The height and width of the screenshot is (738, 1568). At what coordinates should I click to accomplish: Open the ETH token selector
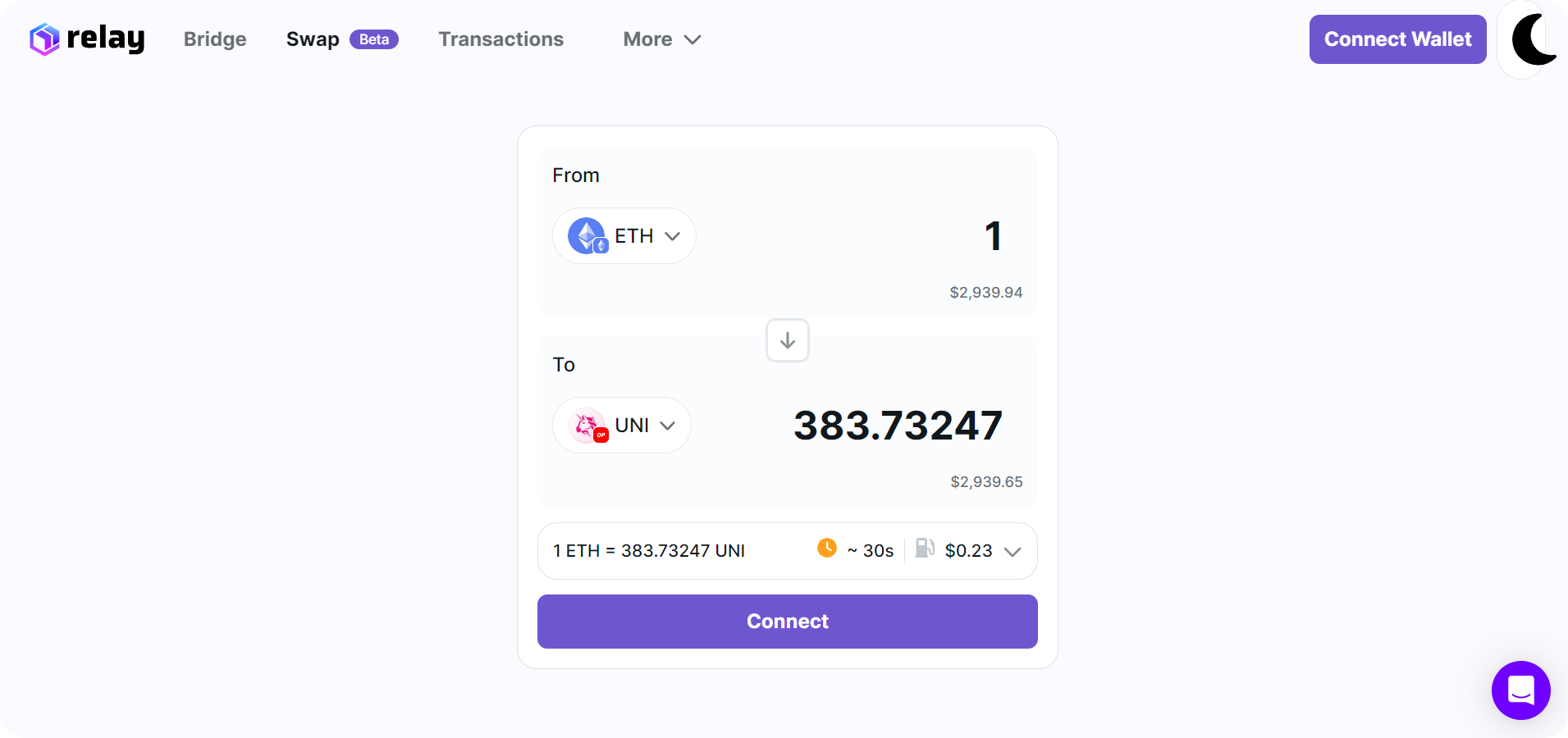(624, 236)
